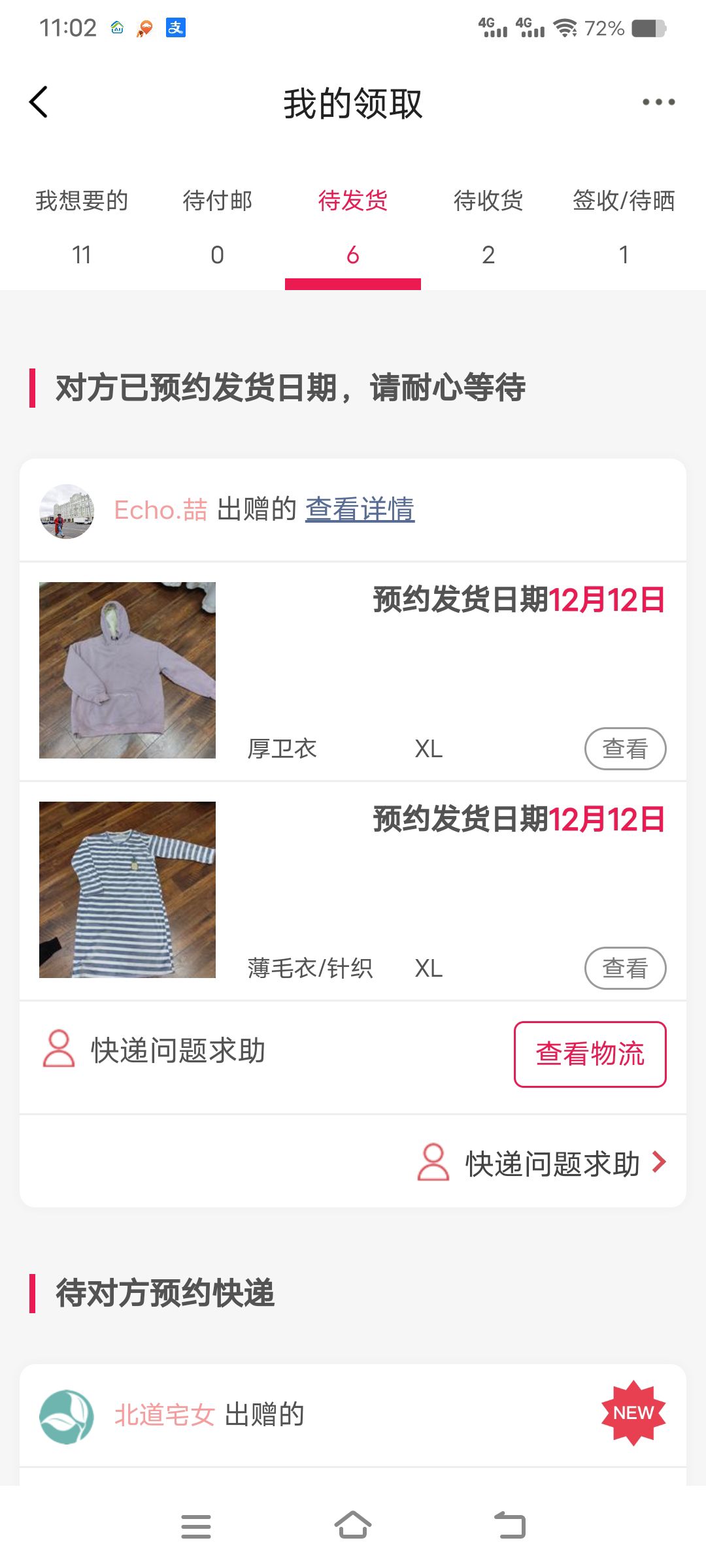
Task: Go back from 我的领取 page
Action: (x=39, y=103)
